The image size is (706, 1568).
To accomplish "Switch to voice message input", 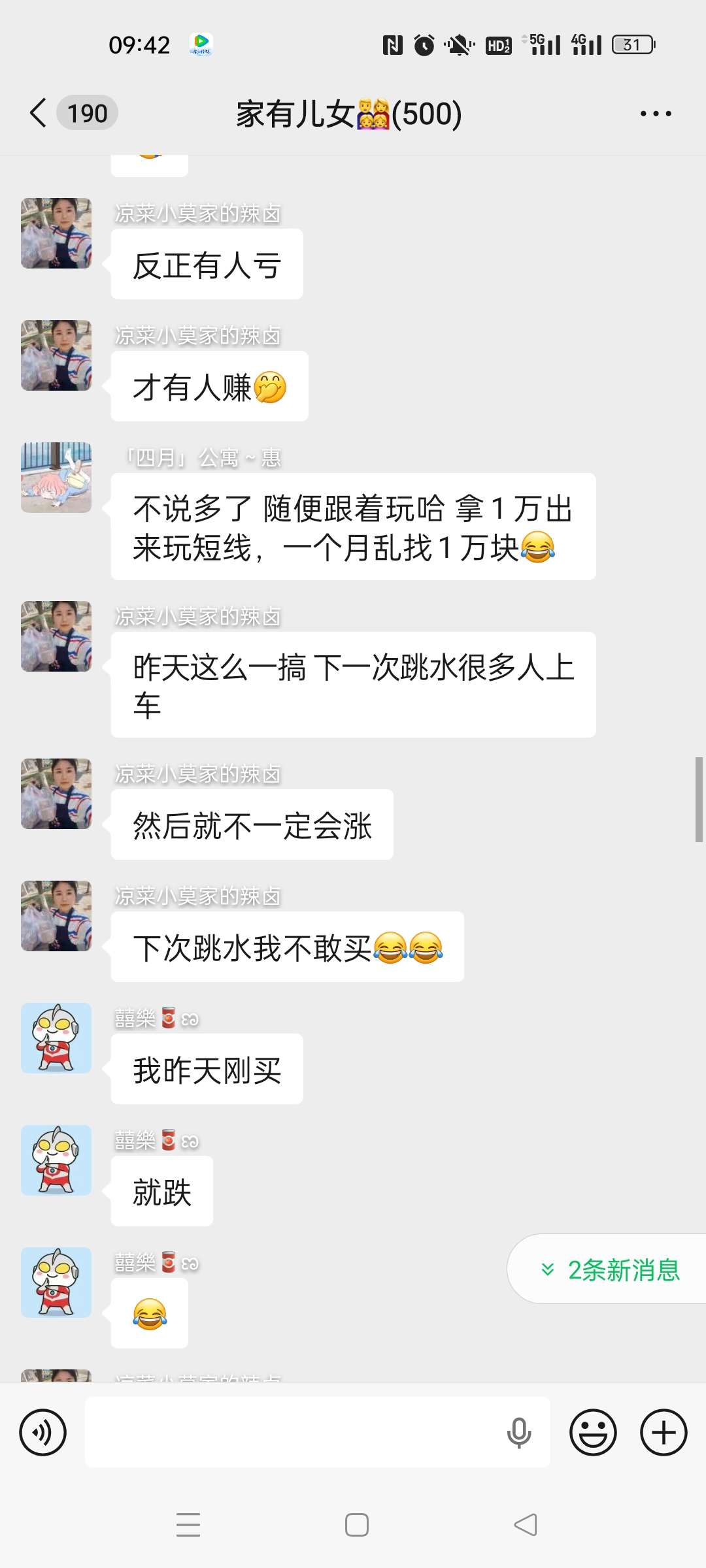I will (43, 1433).
